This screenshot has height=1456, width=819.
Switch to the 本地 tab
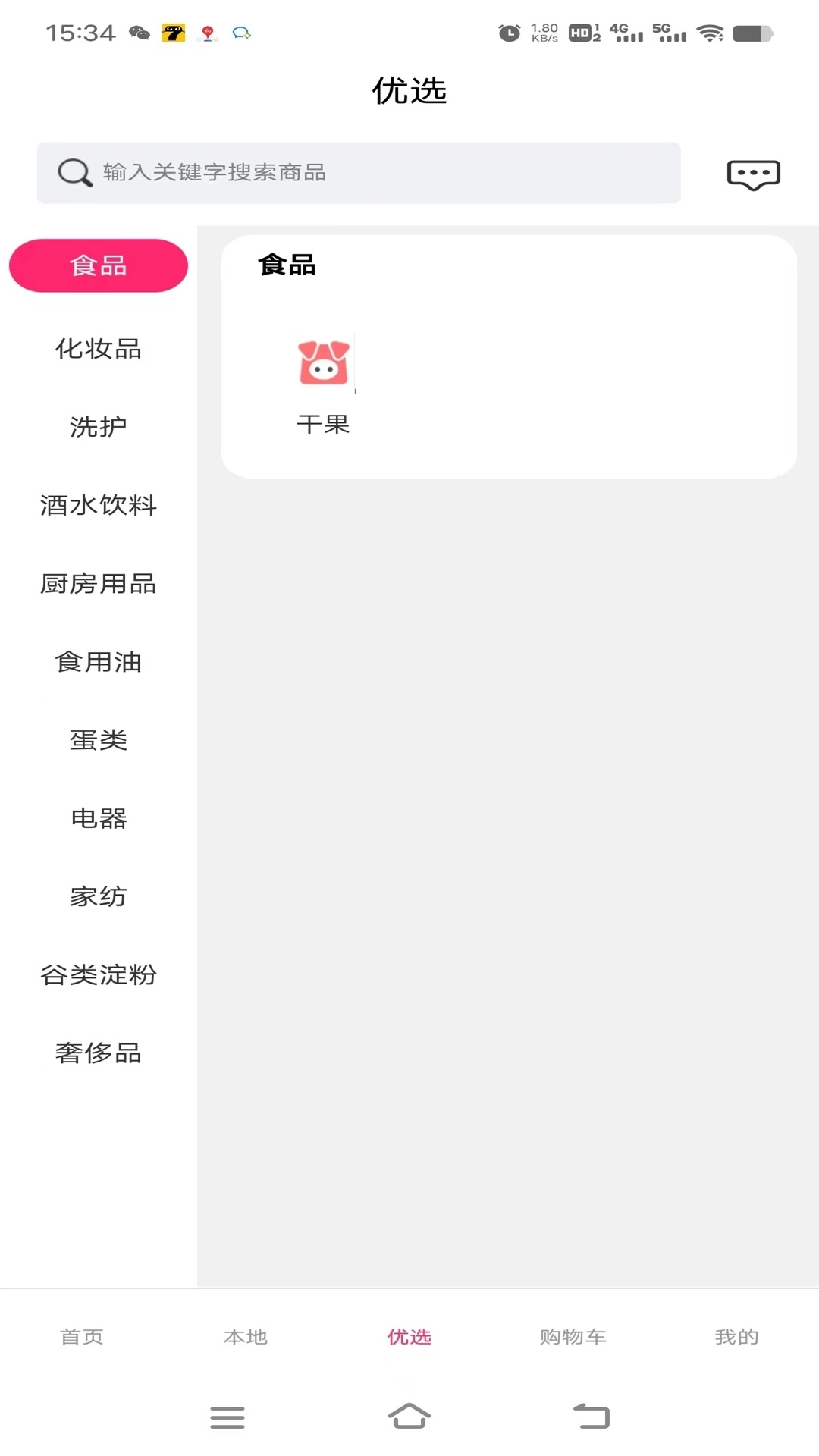pos(246,1337)
